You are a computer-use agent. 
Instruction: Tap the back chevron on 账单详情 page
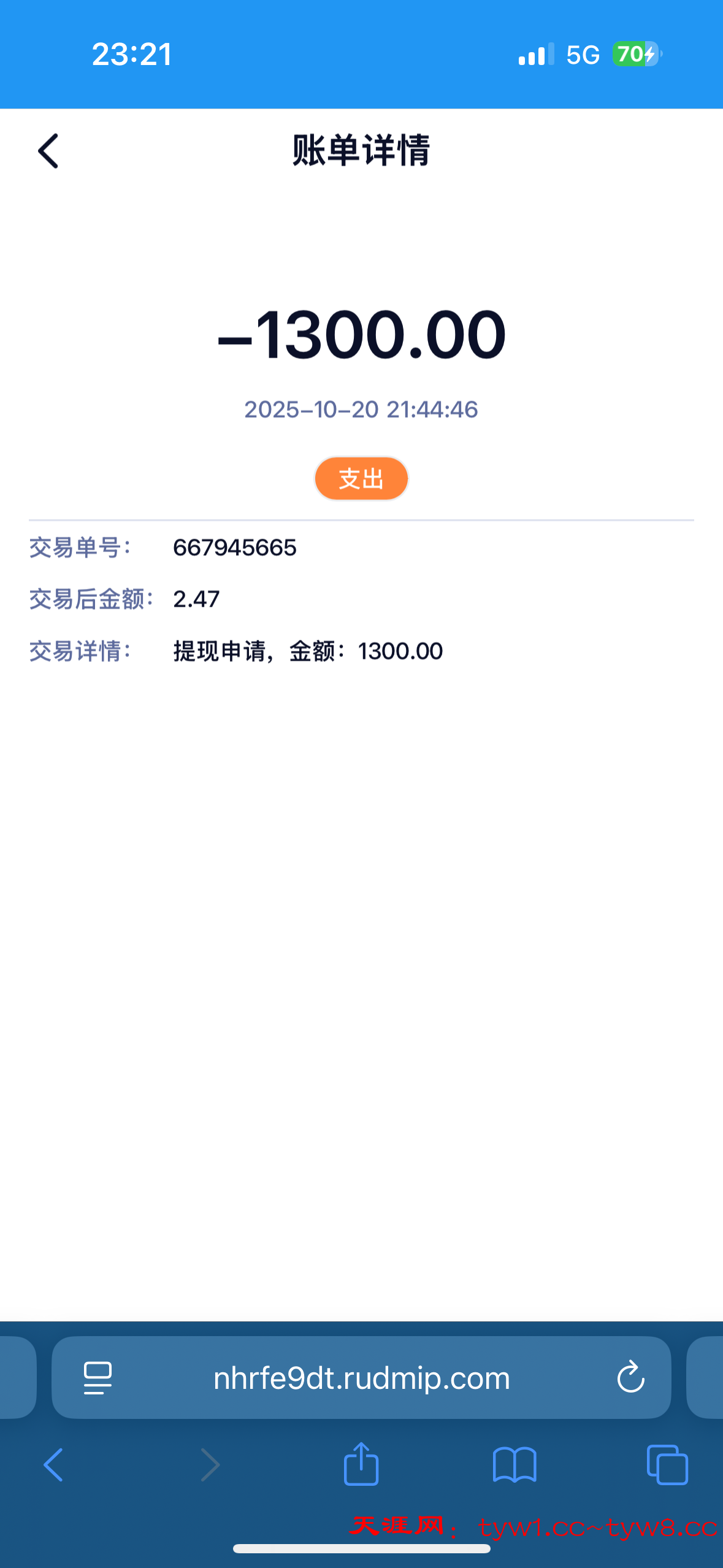tap(47, 151)
